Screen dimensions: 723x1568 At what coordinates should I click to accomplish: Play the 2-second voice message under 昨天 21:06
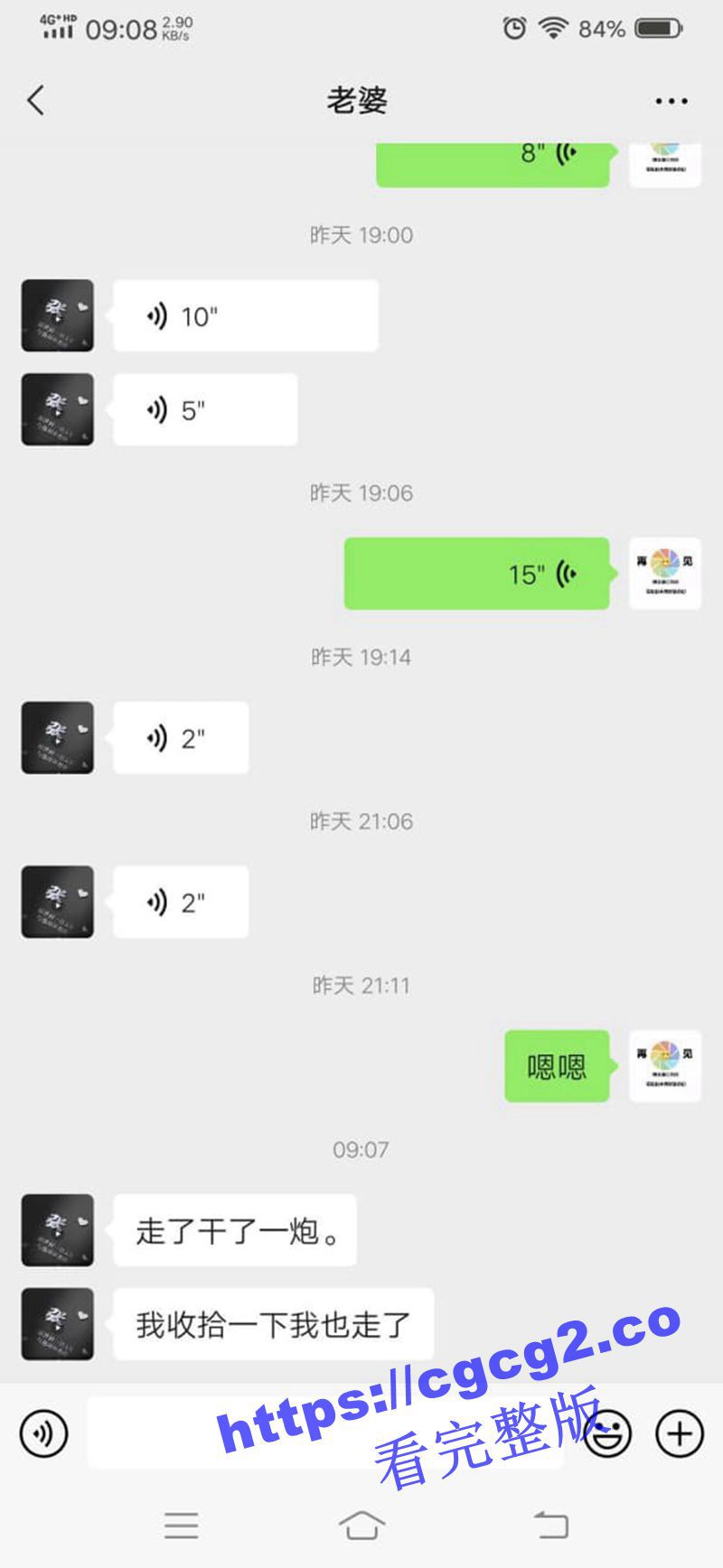click(181, 901)
